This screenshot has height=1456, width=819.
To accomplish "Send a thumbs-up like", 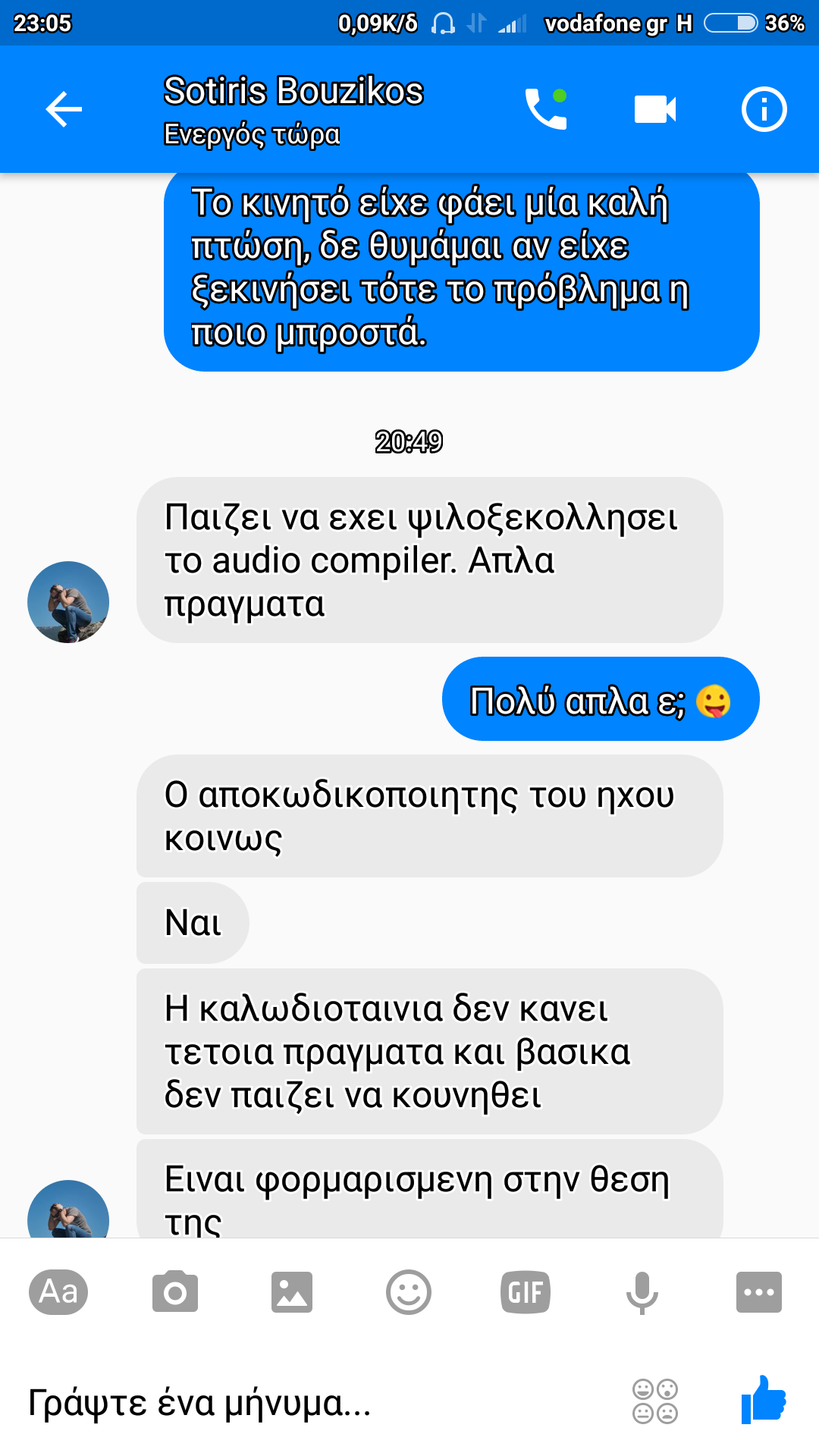I will click(764, 1399).
